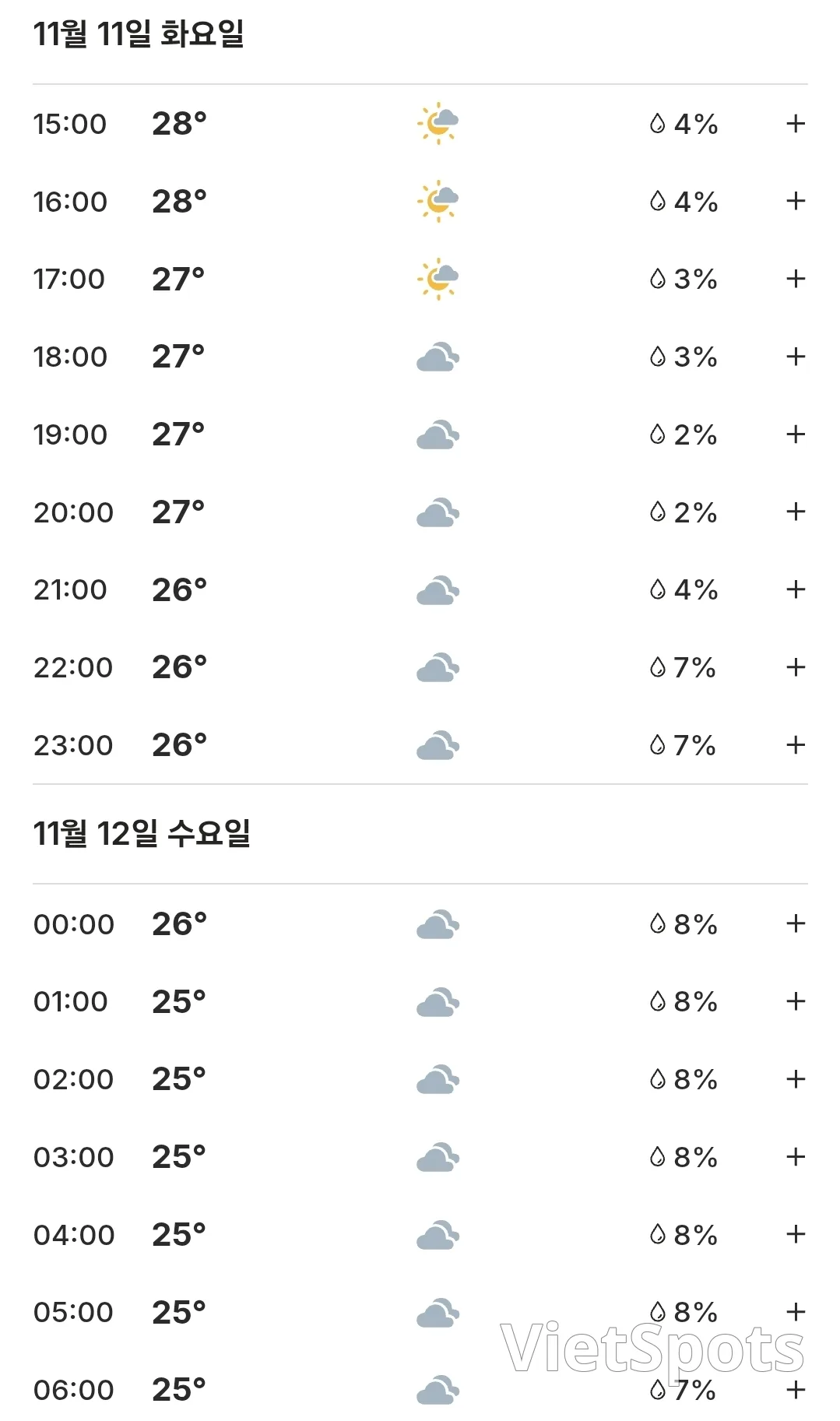Expand the 15:00 forecast details
This screenshot has height=1421, width=840.
(795, 124)
